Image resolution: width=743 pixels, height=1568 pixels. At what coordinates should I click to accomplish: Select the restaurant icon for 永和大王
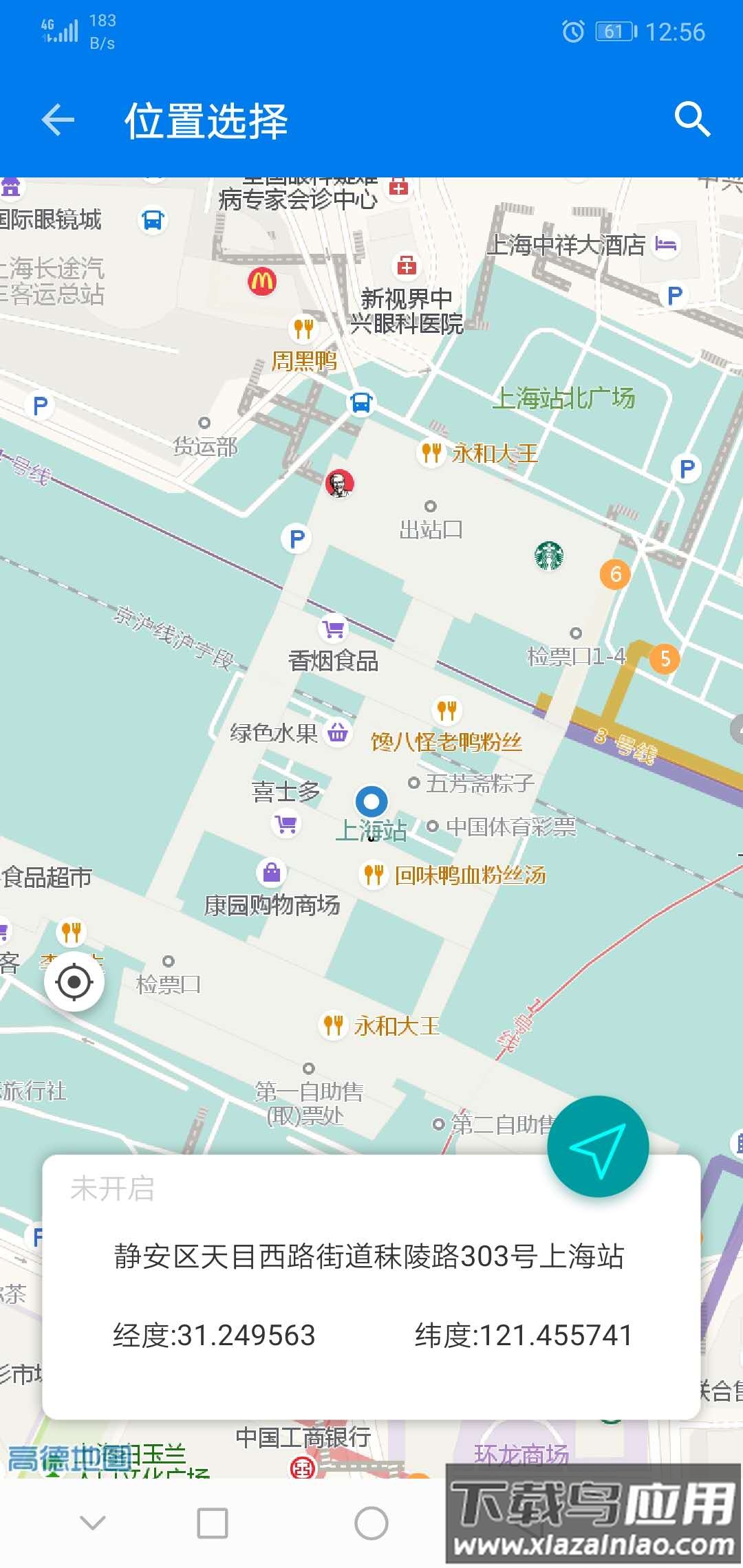431,453
